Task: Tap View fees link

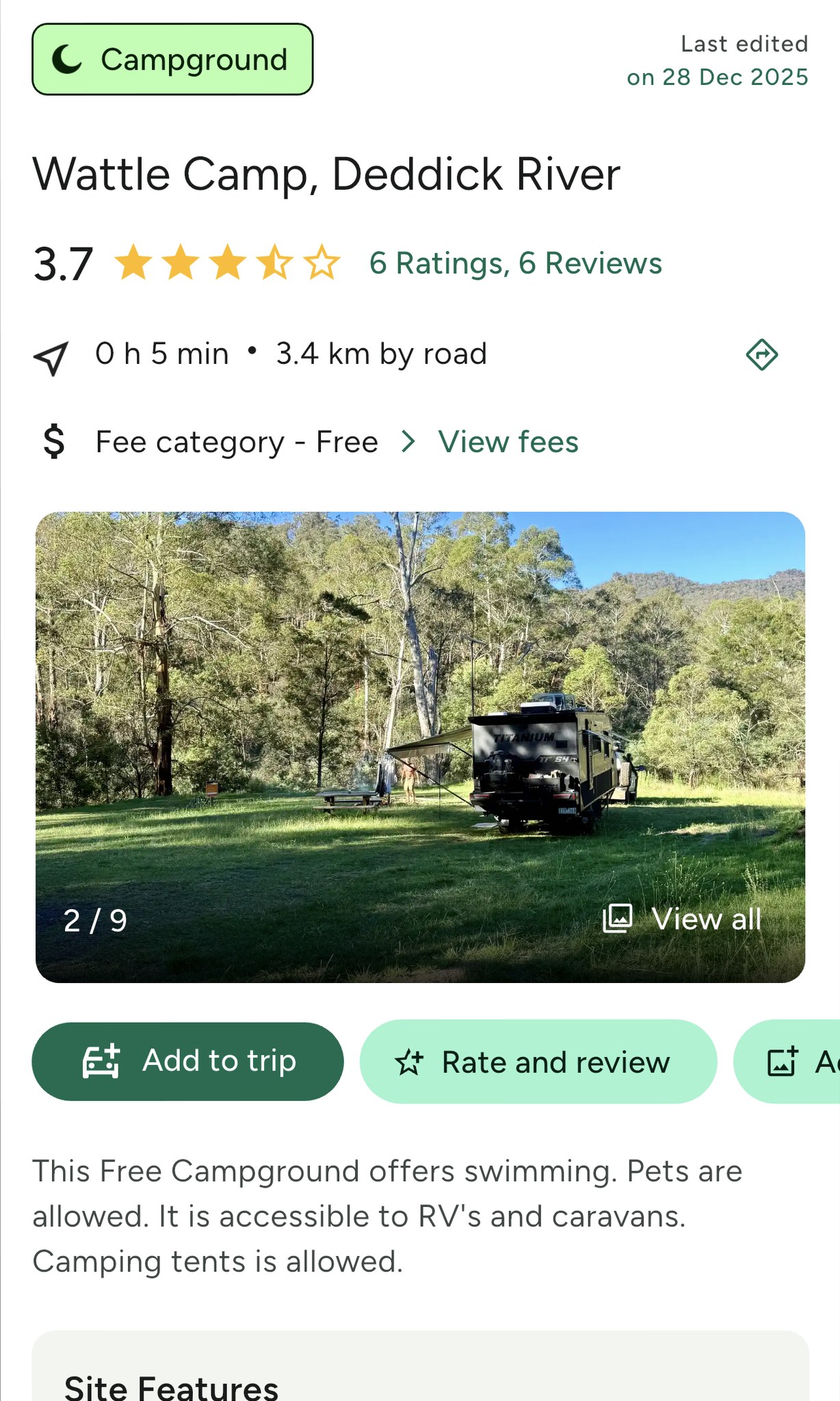Action: pyautogui.click(x=508, y=442)
